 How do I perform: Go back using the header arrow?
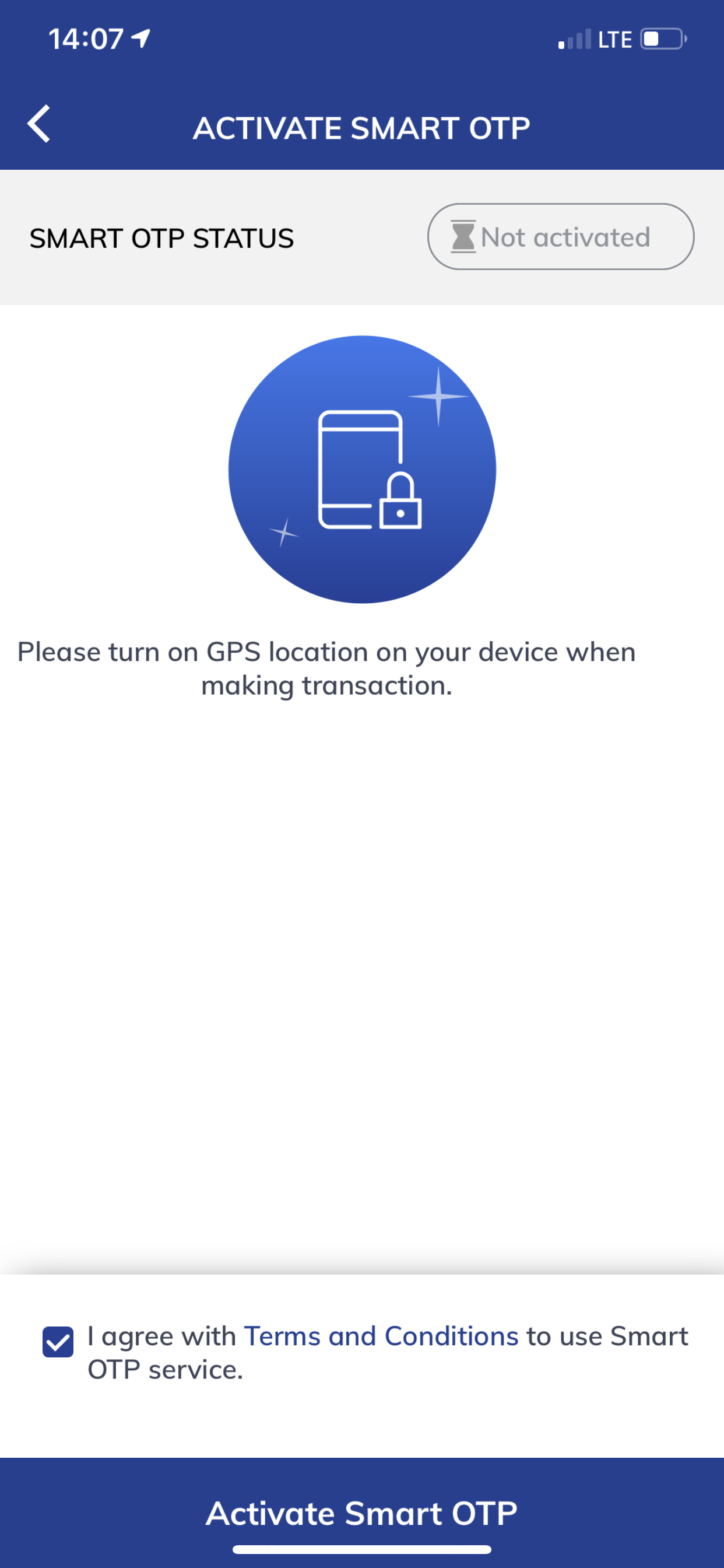39,124
